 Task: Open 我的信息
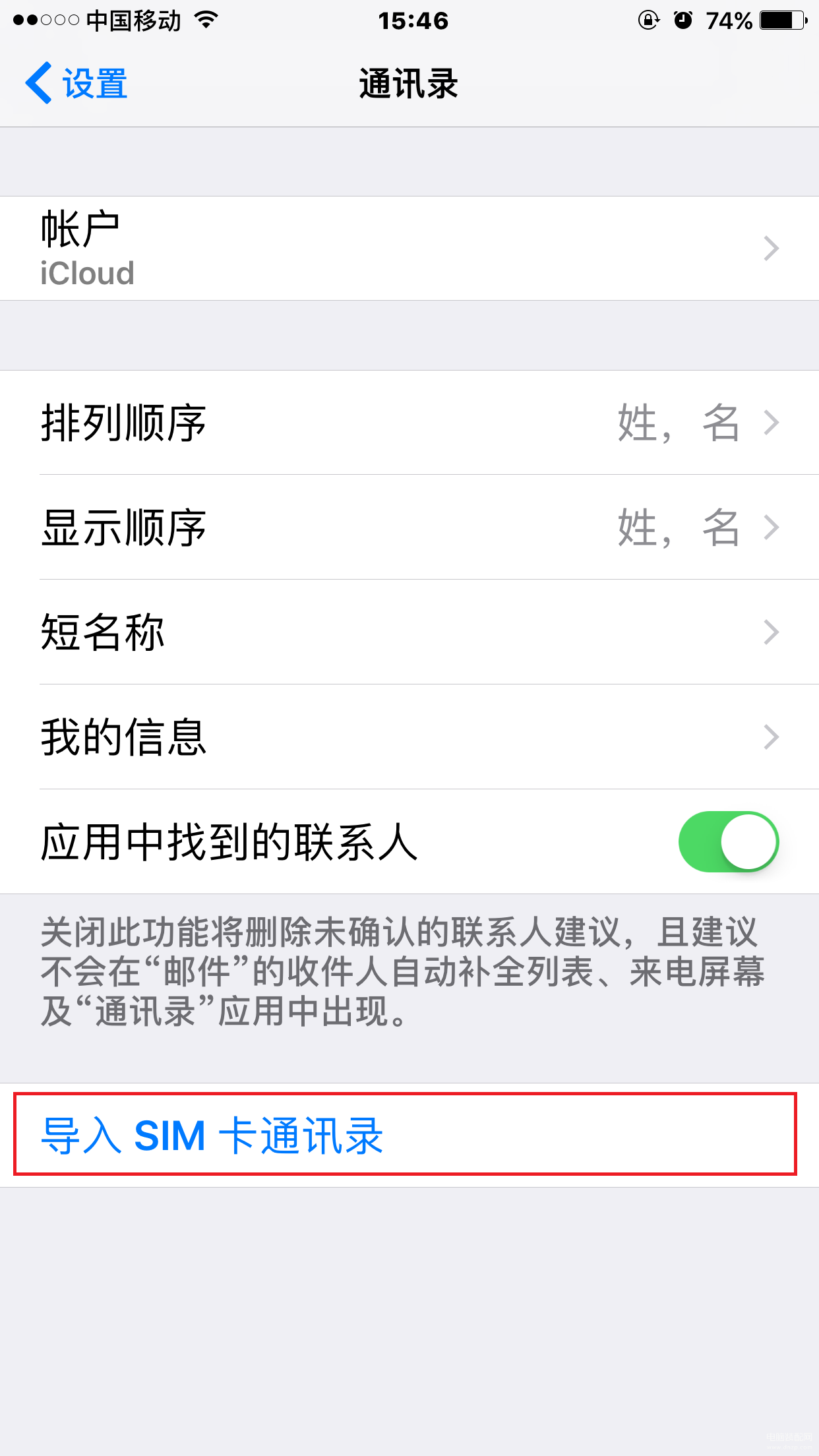click(409, 737)
